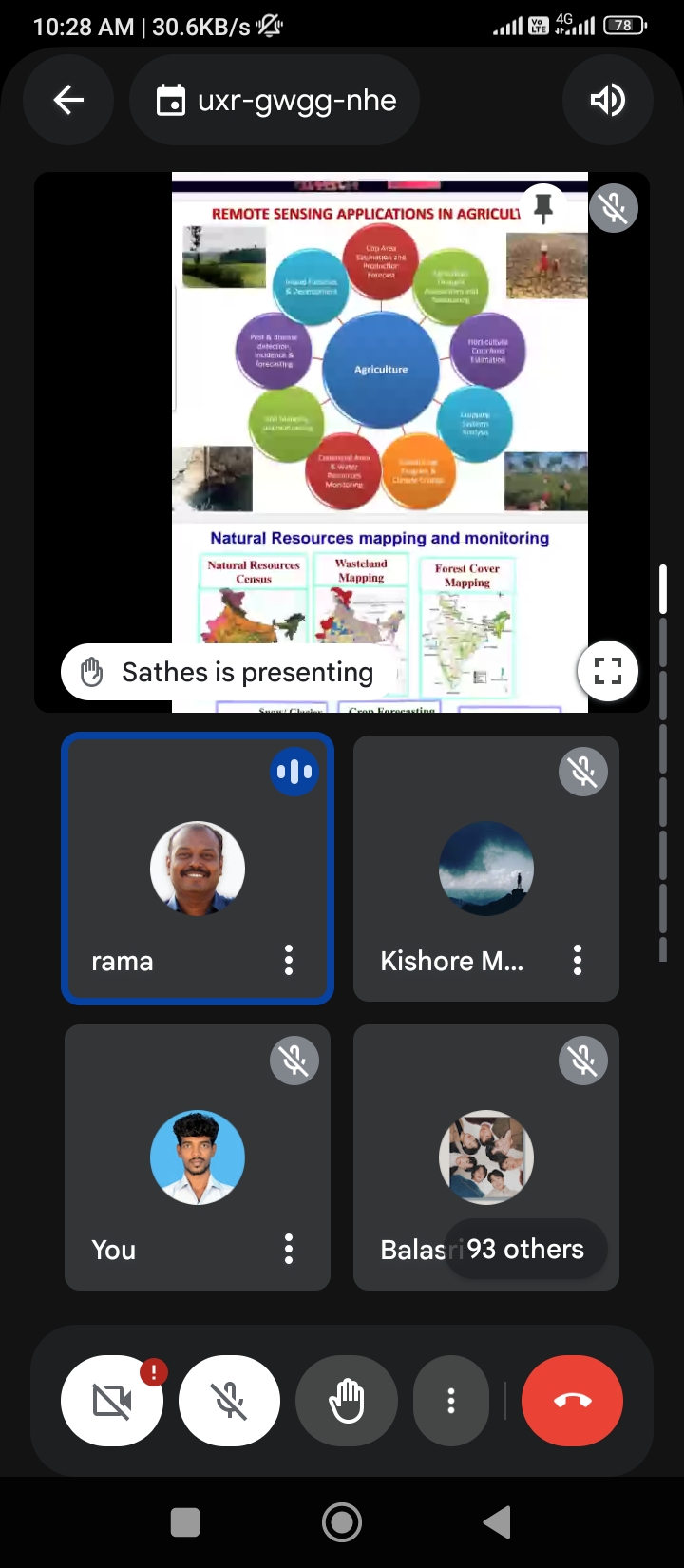Raise your hand
This screenshot has height=1568, width=684.
(x=347, y=1401)
